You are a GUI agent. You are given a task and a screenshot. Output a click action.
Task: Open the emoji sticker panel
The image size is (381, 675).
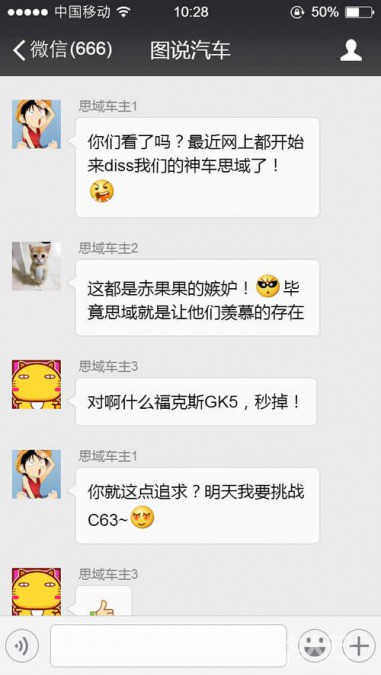click(x=315, y=645)
